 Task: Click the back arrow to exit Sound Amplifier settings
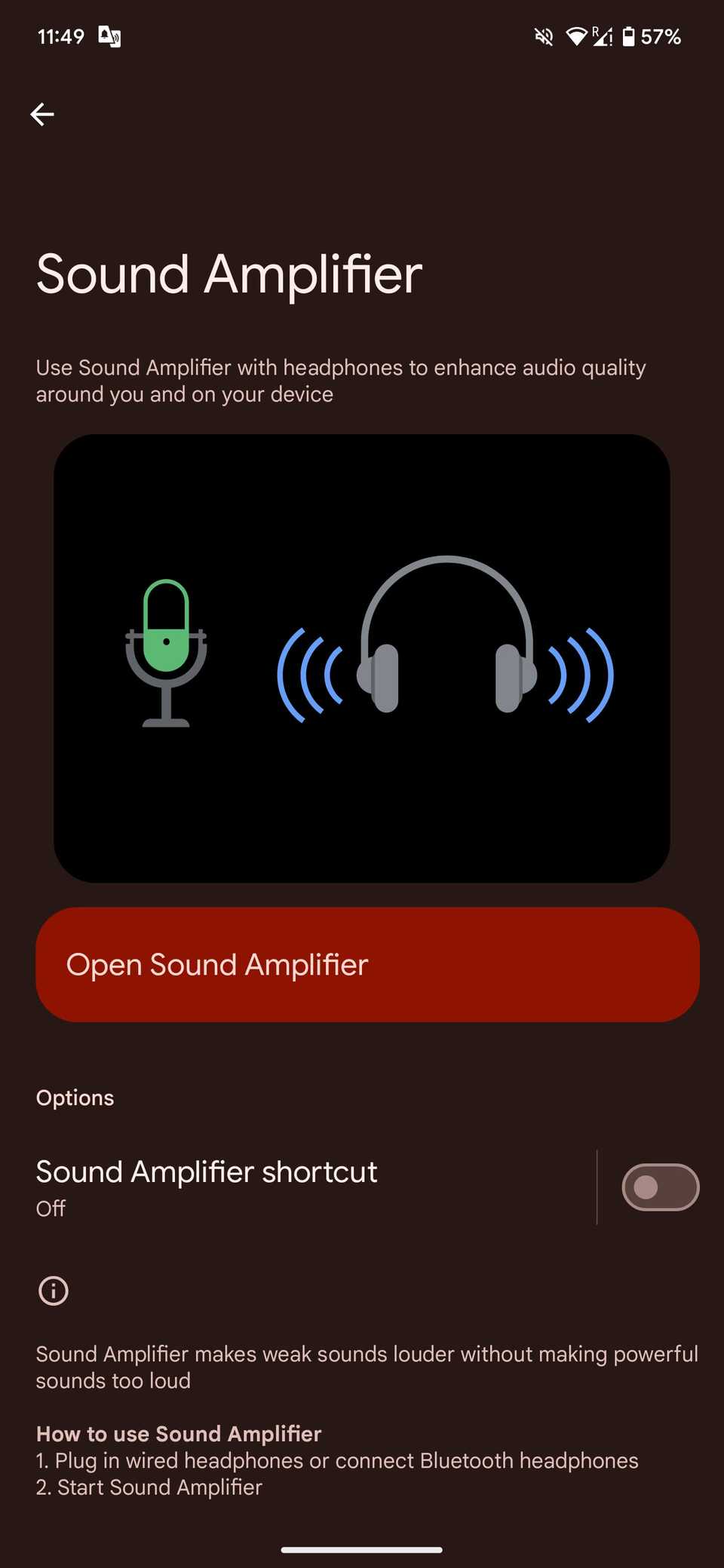[x=42, y=114]
